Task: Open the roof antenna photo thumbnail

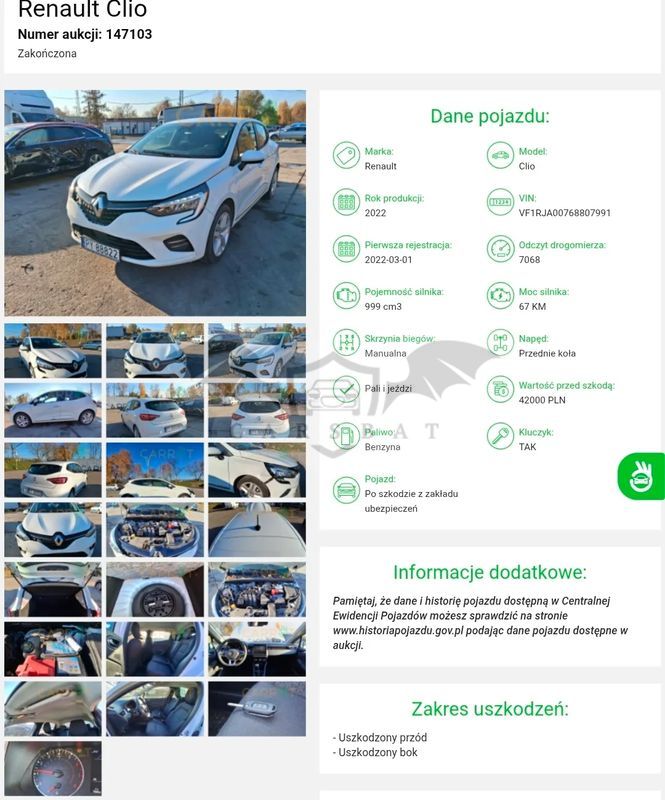Action: [x=257, y=530]
